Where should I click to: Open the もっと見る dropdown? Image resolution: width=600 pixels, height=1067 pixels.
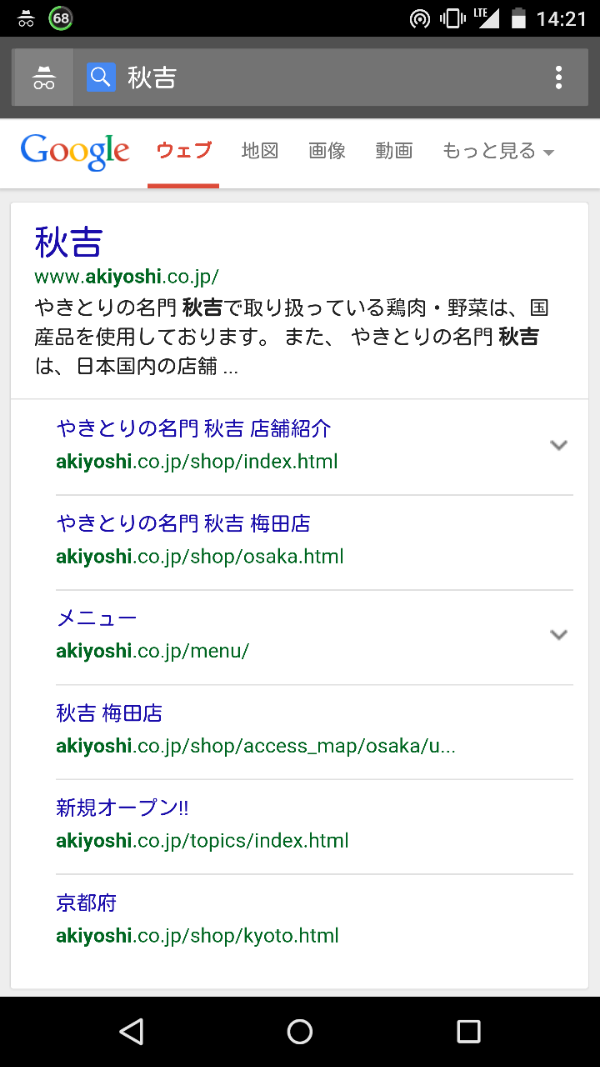click(498, 151)
